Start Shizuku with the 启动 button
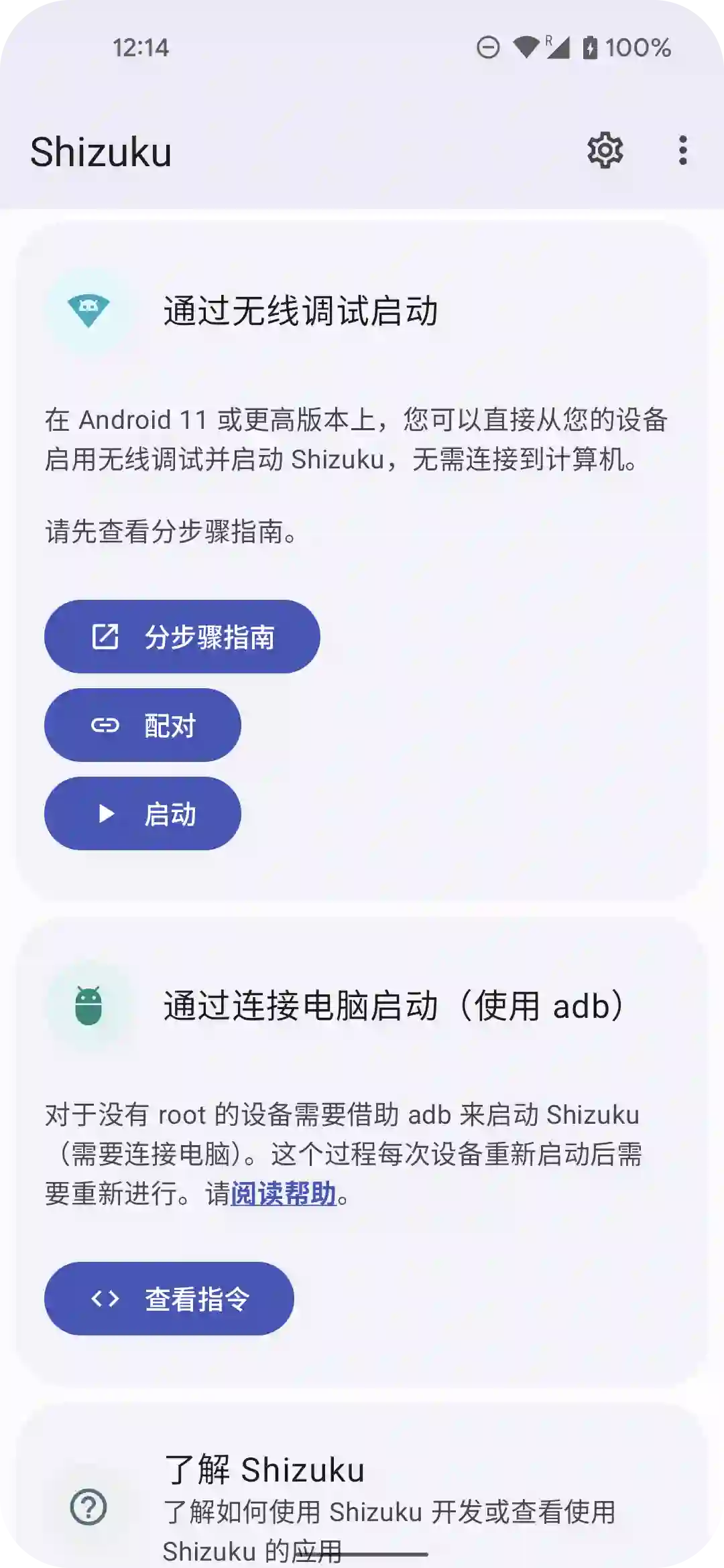This screenshot has height=1568, width=724. tap(143, 813)
